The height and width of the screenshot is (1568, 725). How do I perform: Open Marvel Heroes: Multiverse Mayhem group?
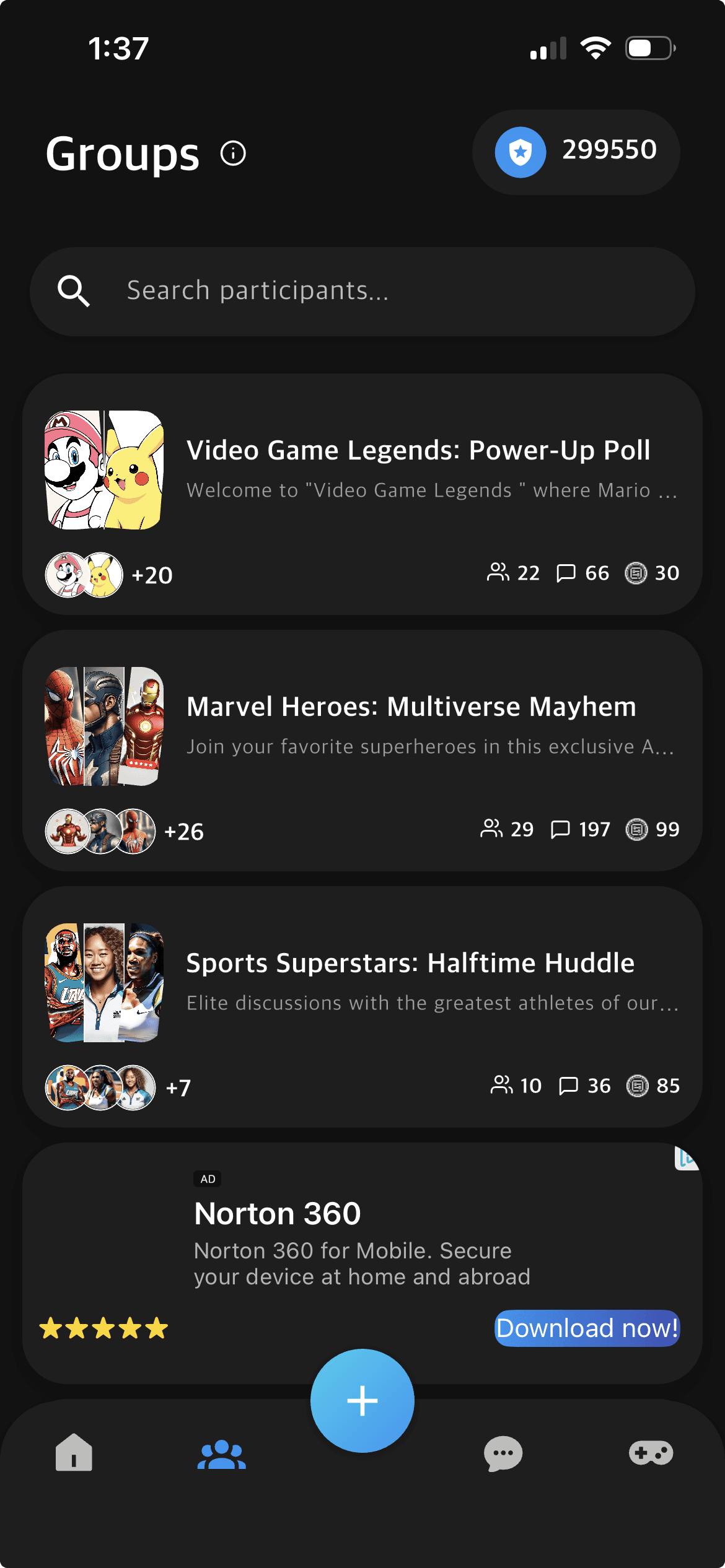pos(411,707)
